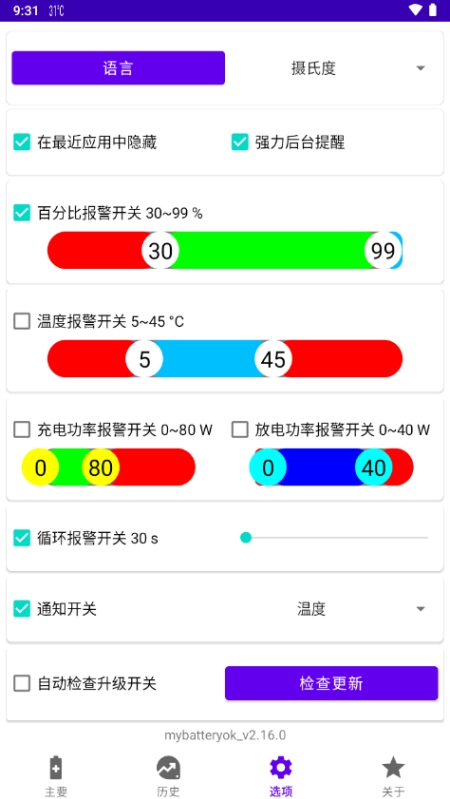
Task: Select the 选项 options tab
Action: 281,776
